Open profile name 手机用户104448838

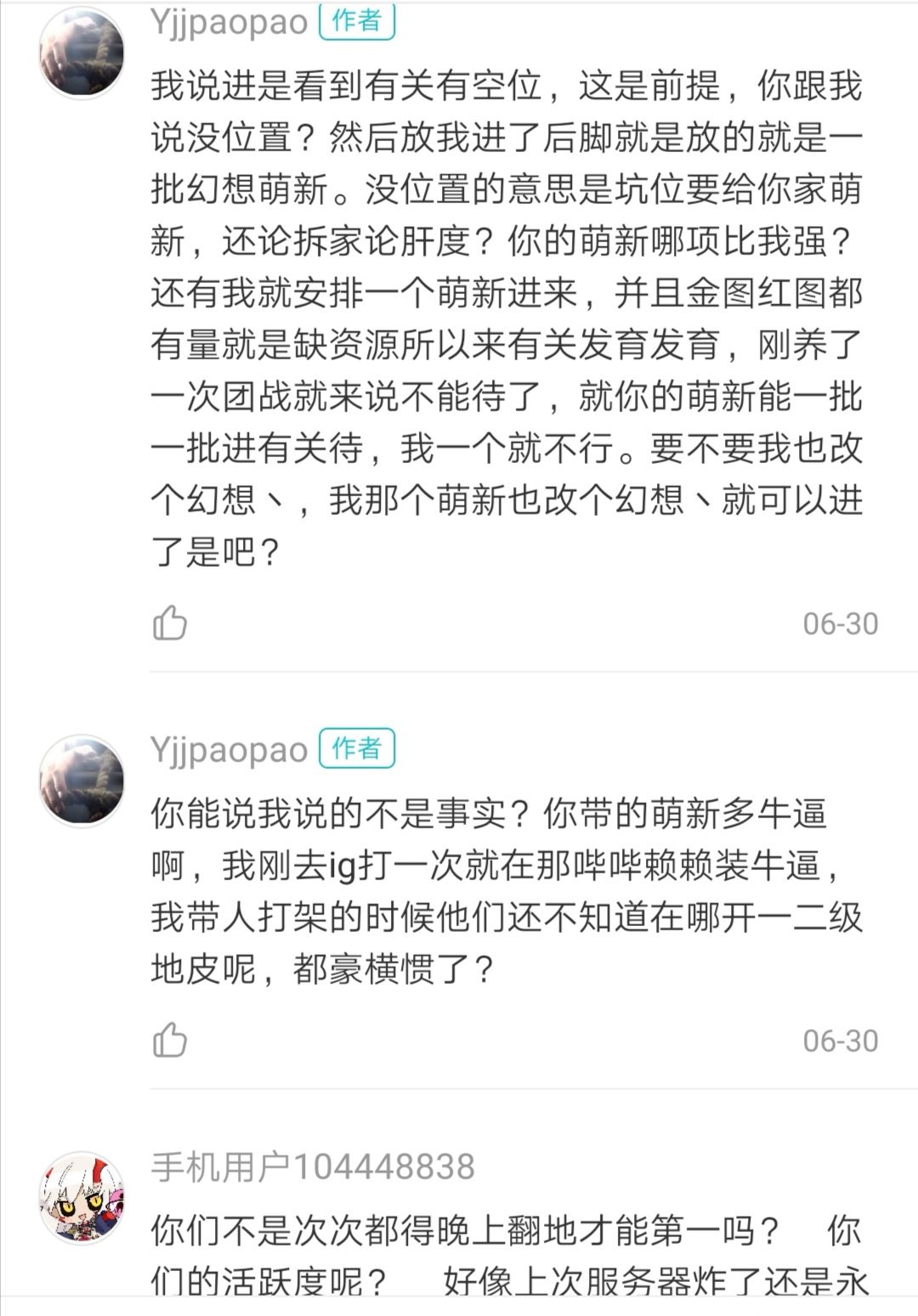coord(313,1166)
